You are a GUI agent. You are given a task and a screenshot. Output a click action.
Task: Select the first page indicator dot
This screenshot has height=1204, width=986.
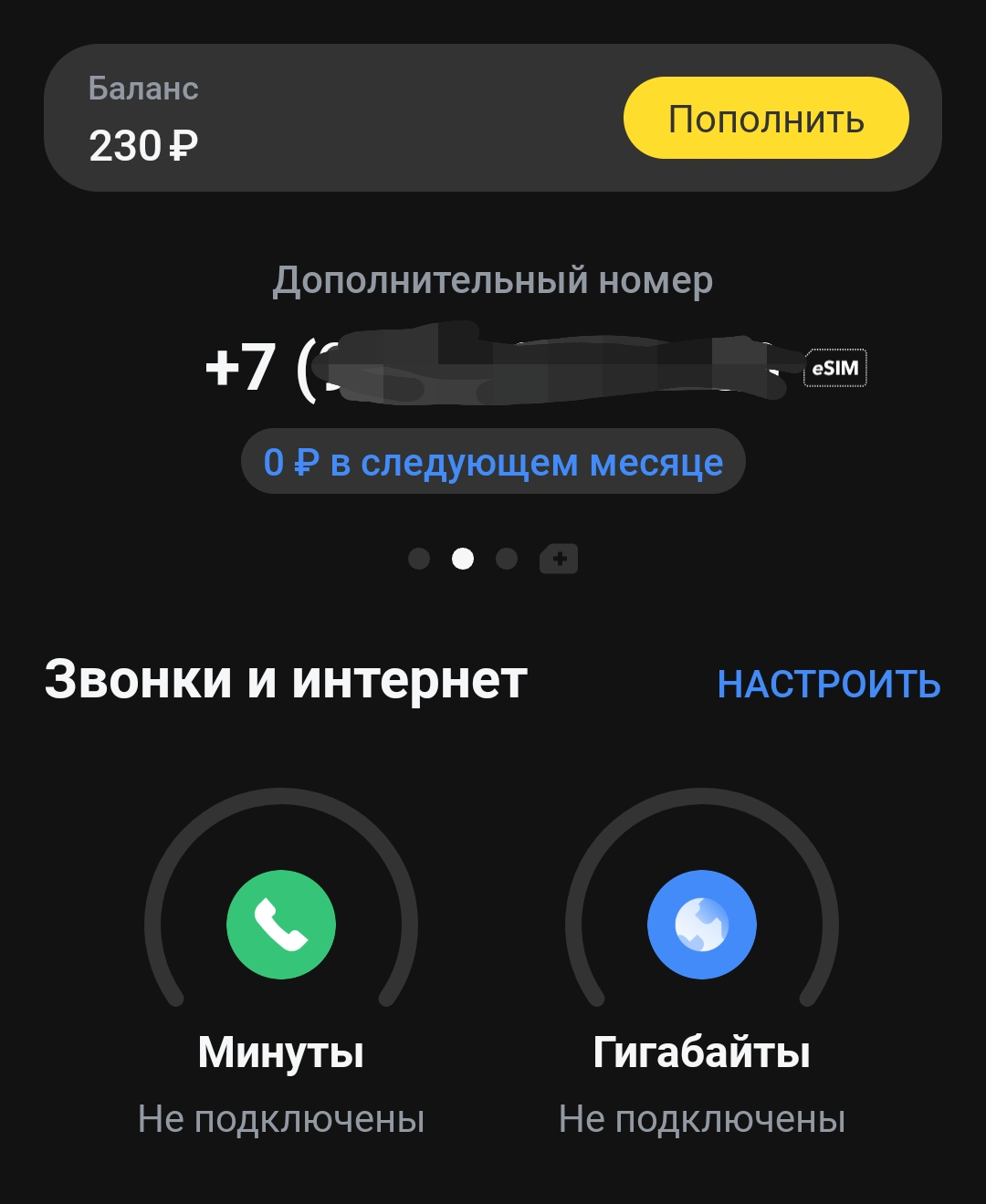419,559
